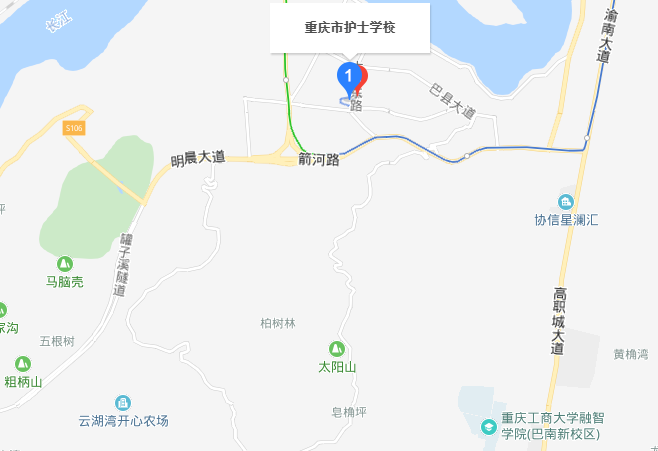Tap the blue location marker numbered 1
Screen dimensions: 658x451
click(347, 75)
